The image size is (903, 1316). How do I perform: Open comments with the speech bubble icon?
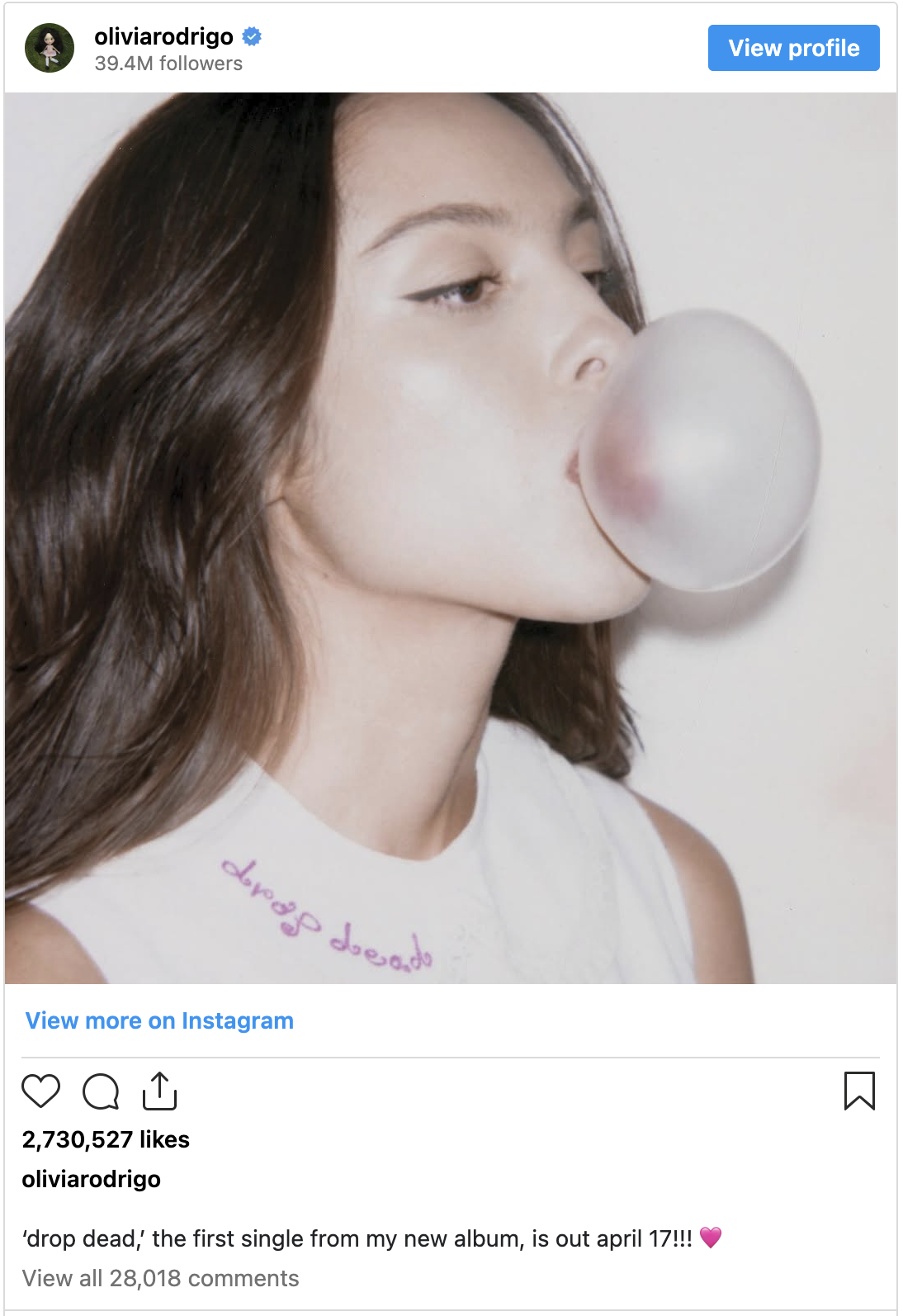101,1091
